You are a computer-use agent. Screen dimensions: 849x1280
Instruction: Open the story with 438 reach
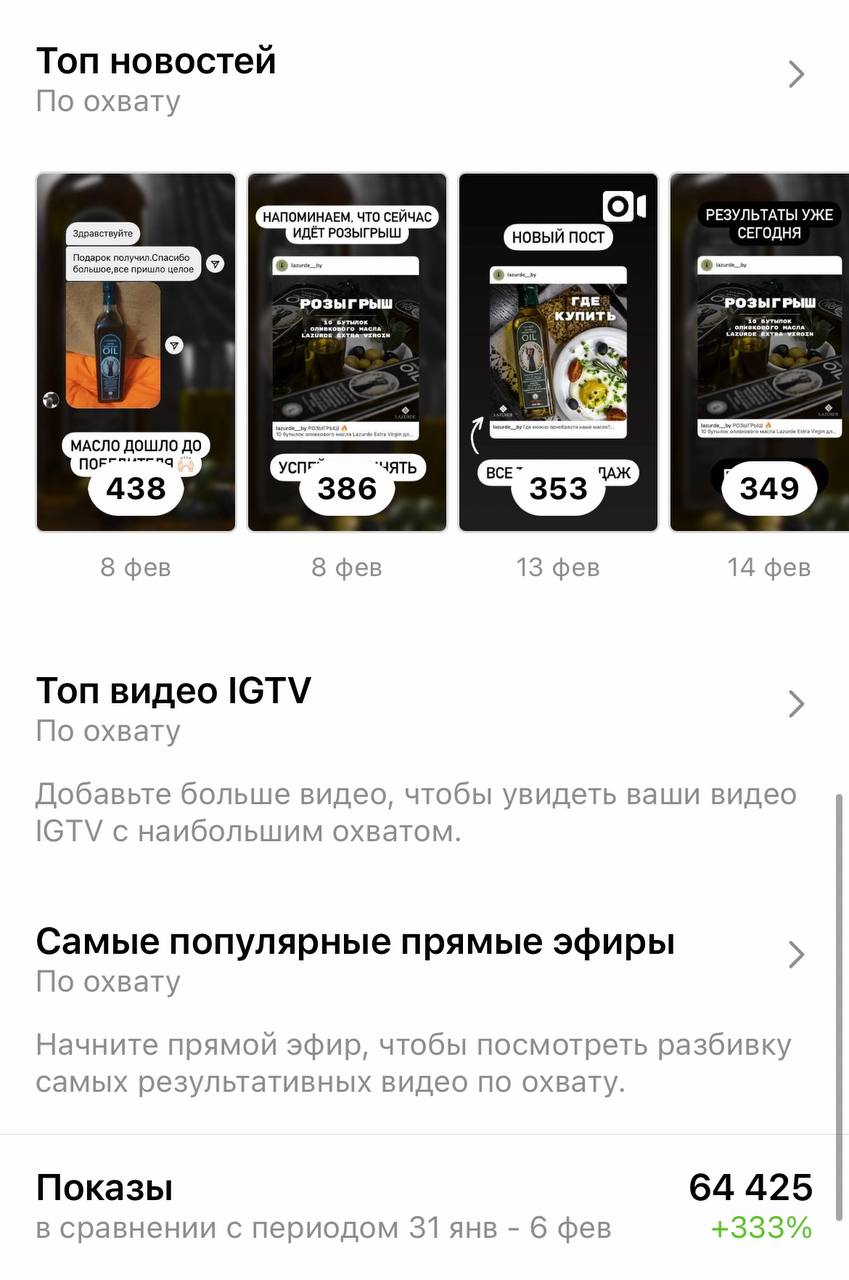(x=136, y=352)
